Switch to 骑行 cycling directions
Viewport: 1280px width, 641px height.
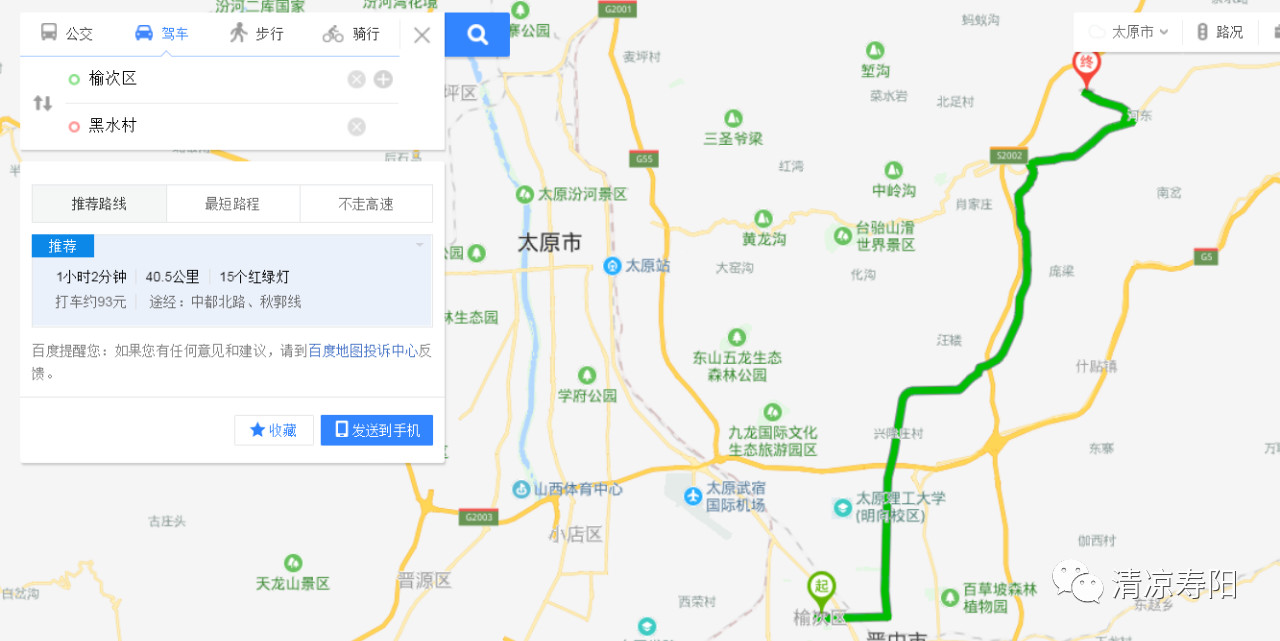[351, 33]
